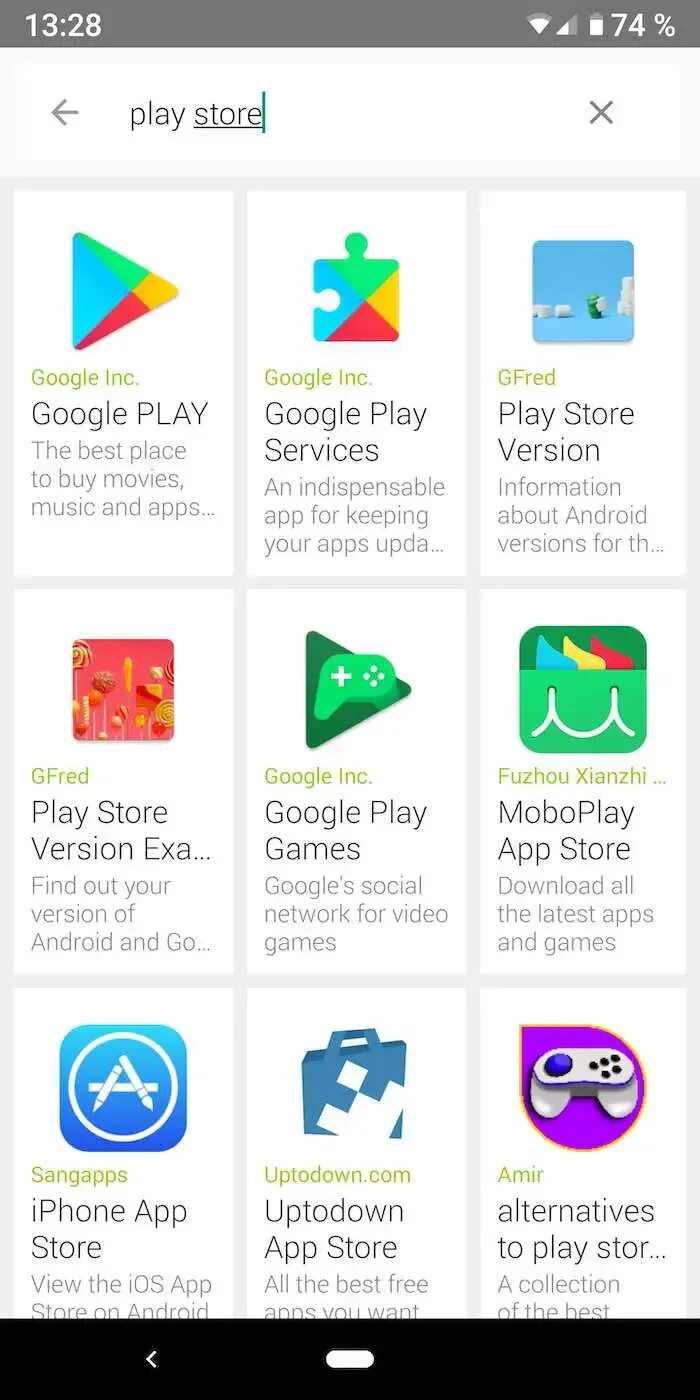This screenshot has height=1400, width=700.
Task: Open the Google Play Services result
Action: [x=356, y=383]
